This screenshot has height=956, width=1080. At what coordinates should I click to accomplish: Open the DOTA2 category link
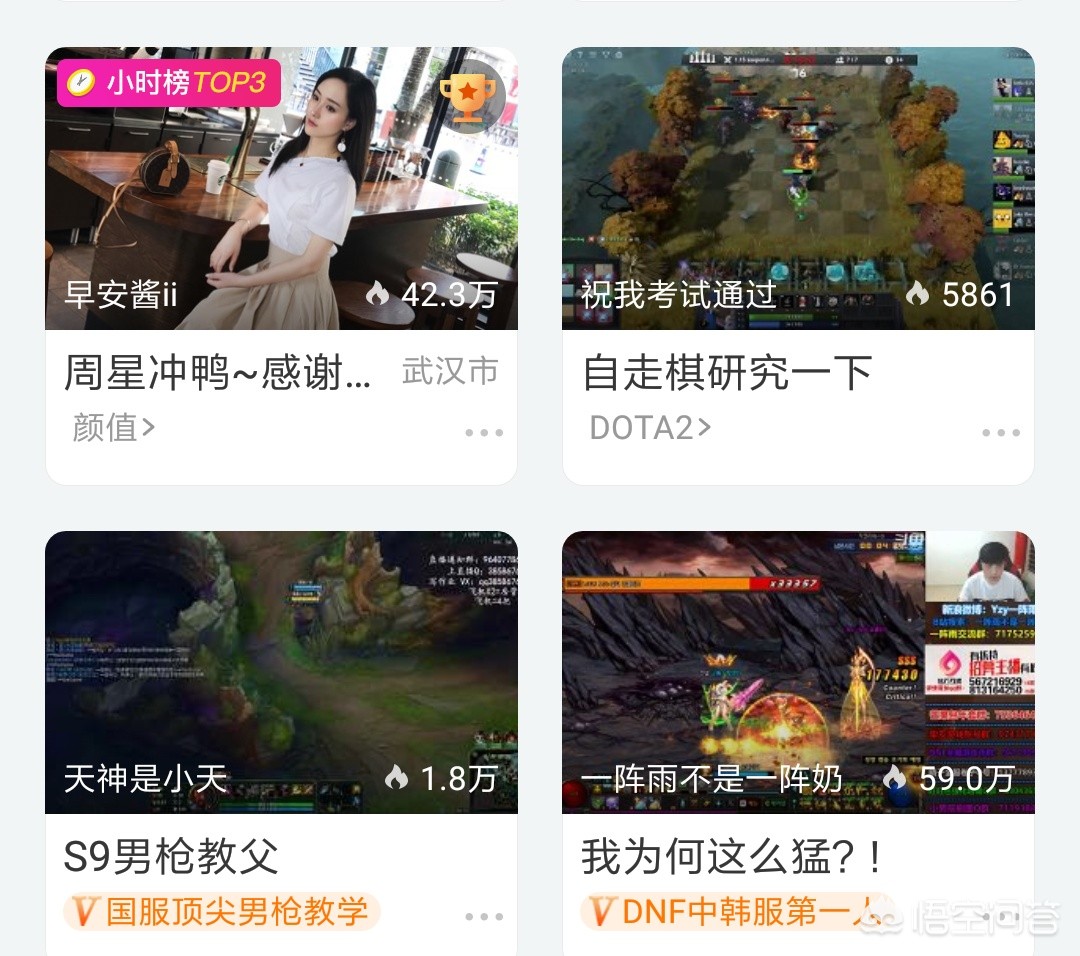click(650, 428)
